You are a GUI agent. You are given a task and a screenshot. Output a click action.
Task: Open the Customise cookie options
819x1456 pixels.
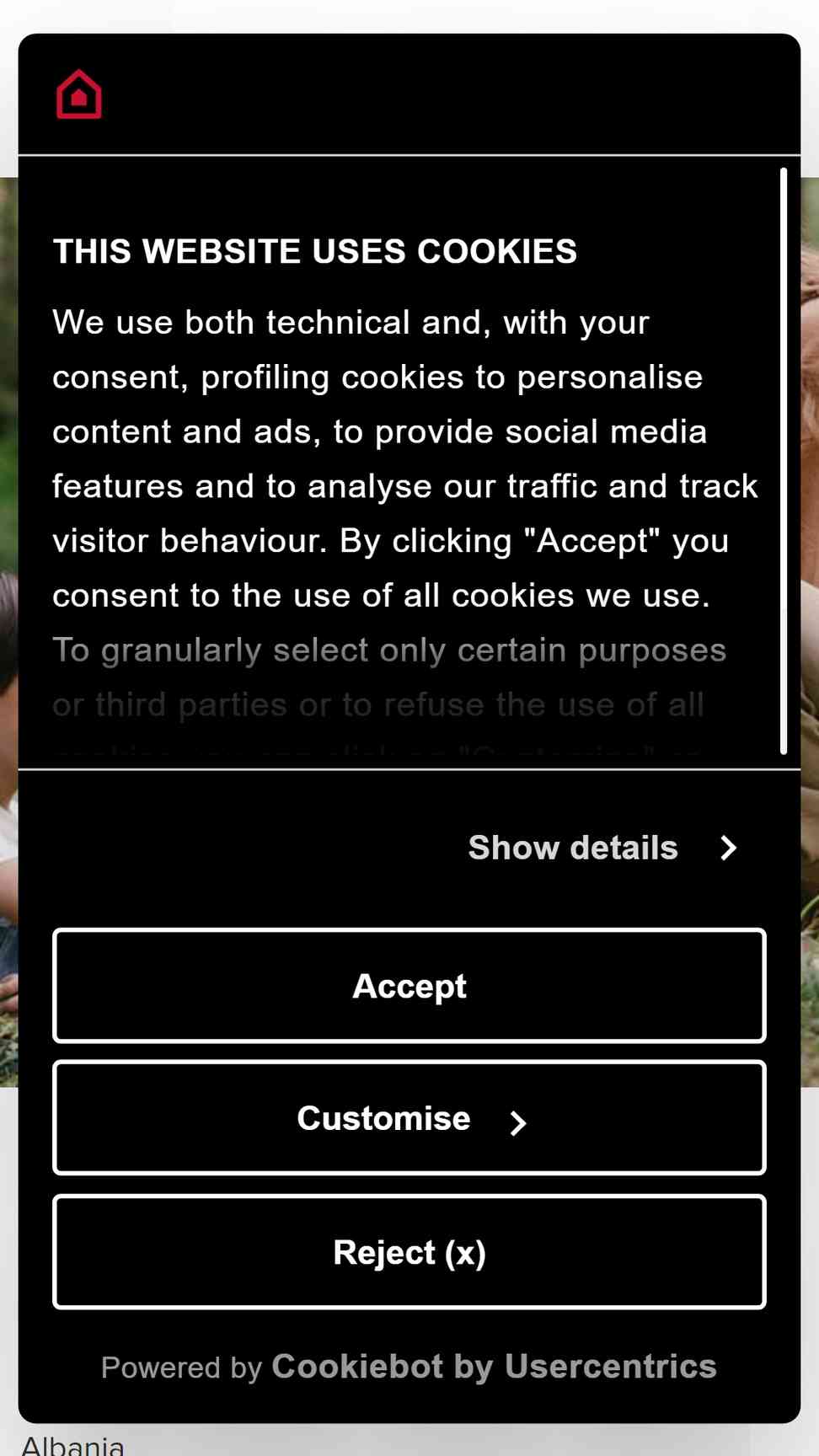(x=409, y=1118)
